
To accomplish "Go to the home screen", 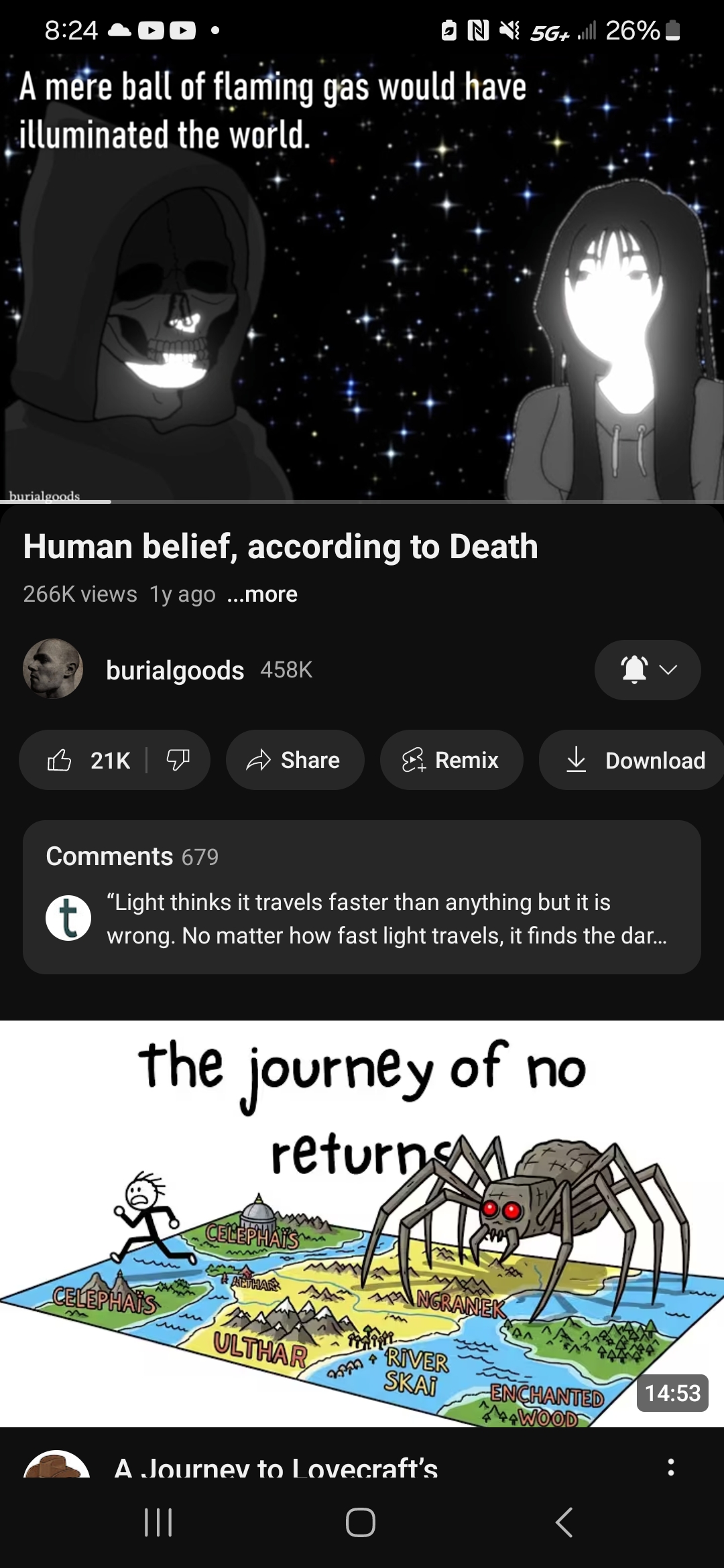I will pos(361,1522).
